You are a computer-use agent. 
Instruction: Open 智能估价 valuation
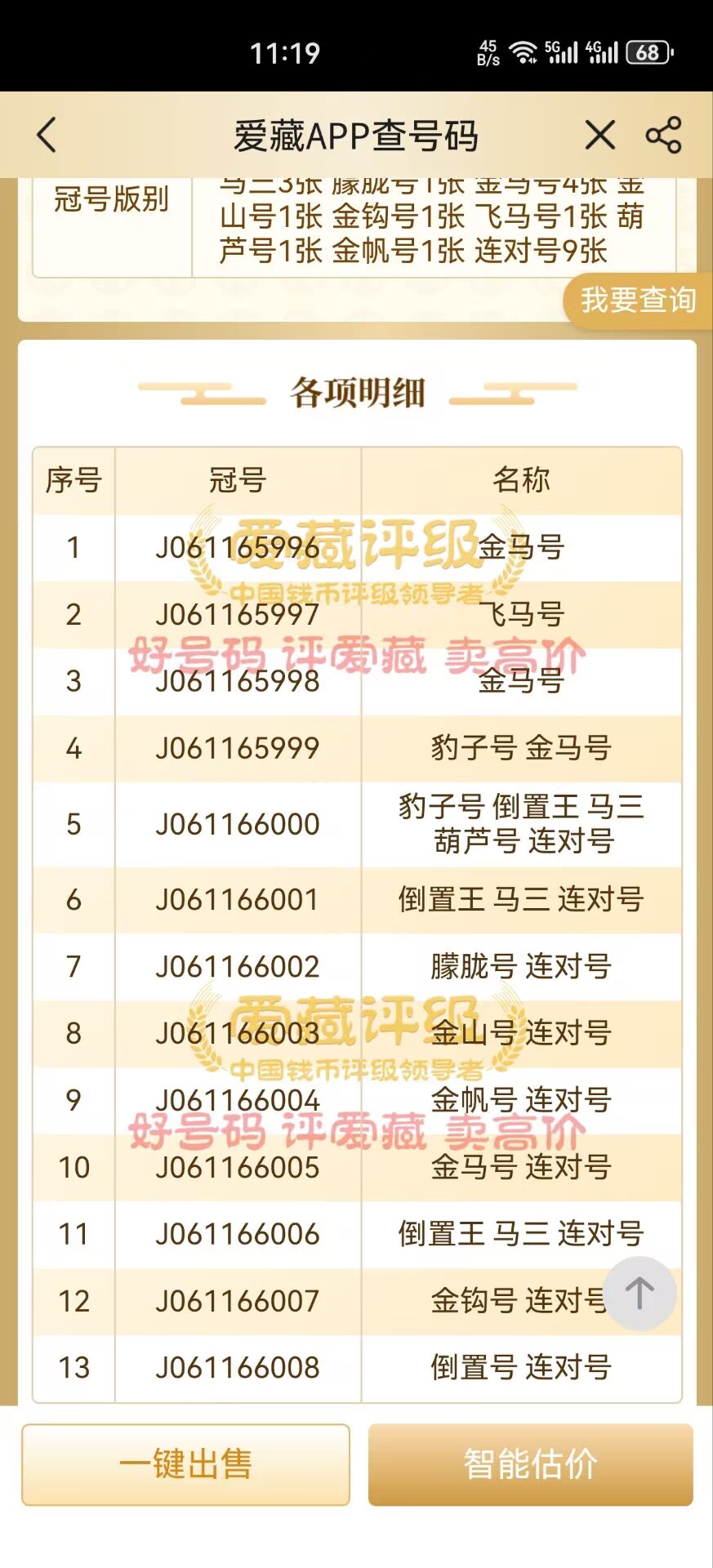pyautogui.click(x=531, y=1464)
